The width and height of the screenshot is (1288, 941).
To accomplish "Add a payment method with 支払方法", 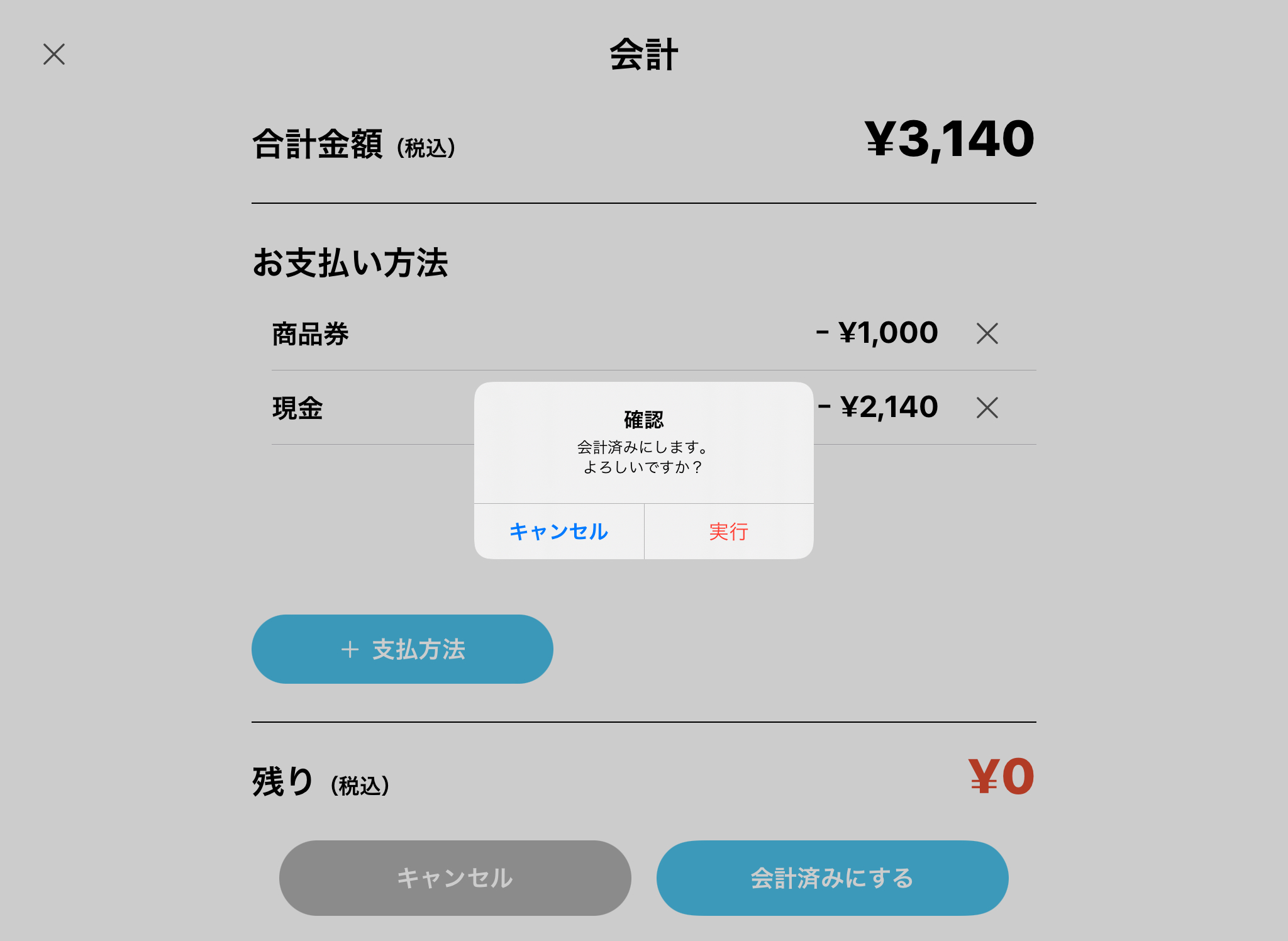I will (402, 649).
